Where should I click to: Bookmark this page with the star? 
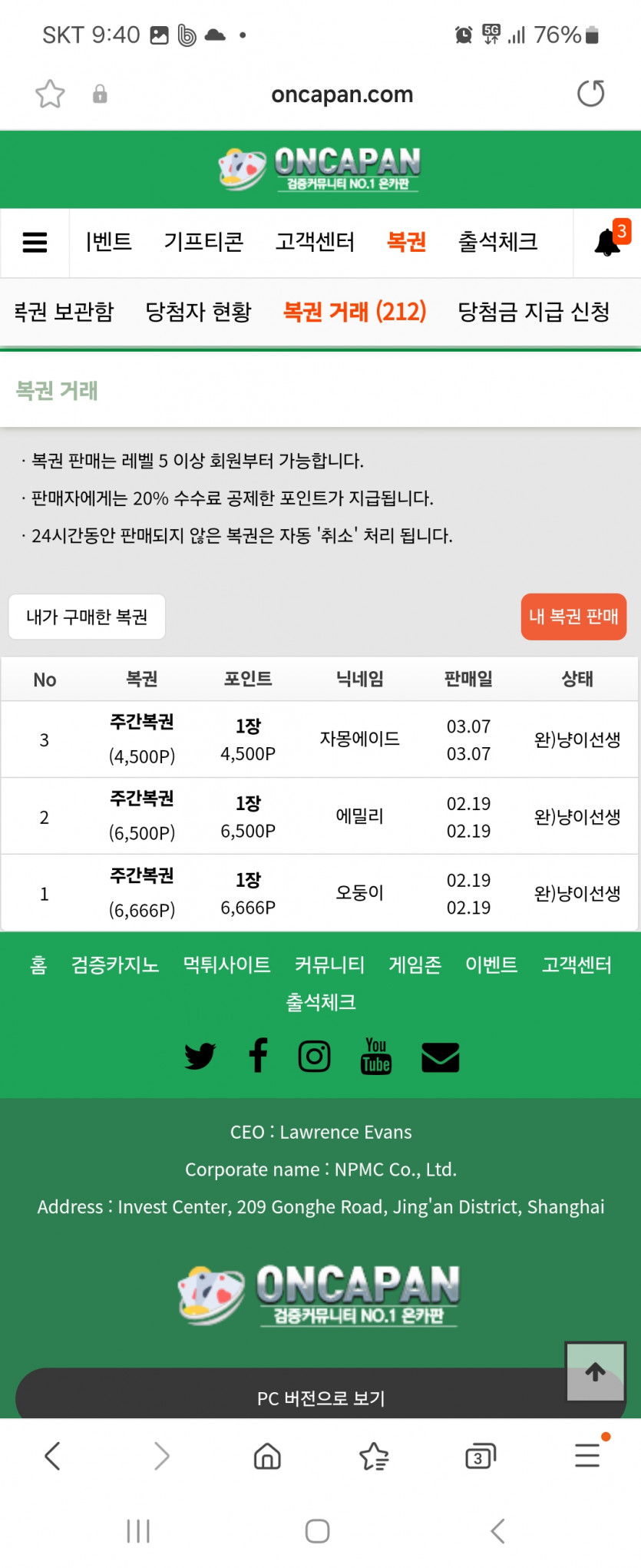tap(50, 94)
